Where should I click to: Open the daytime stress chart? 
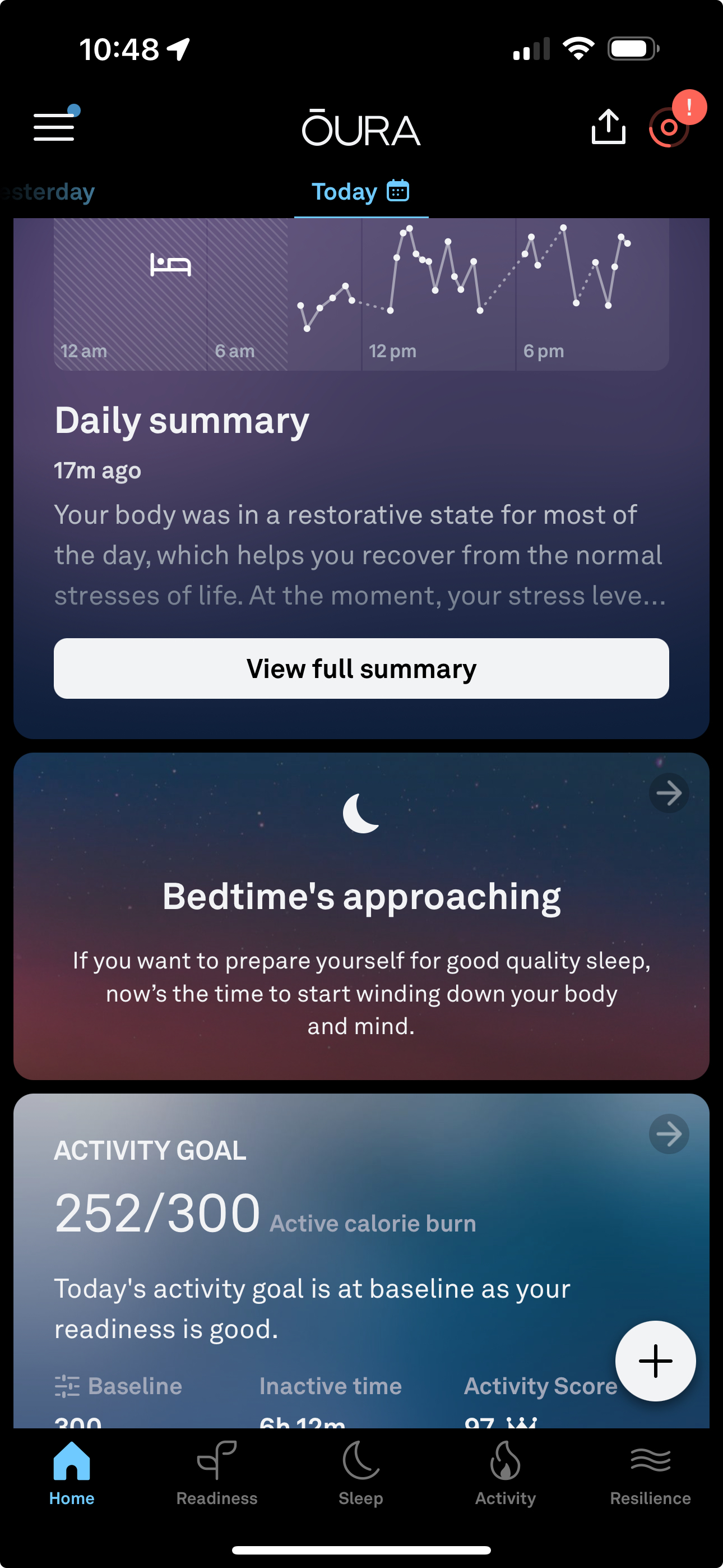click(x=361, y=293)
